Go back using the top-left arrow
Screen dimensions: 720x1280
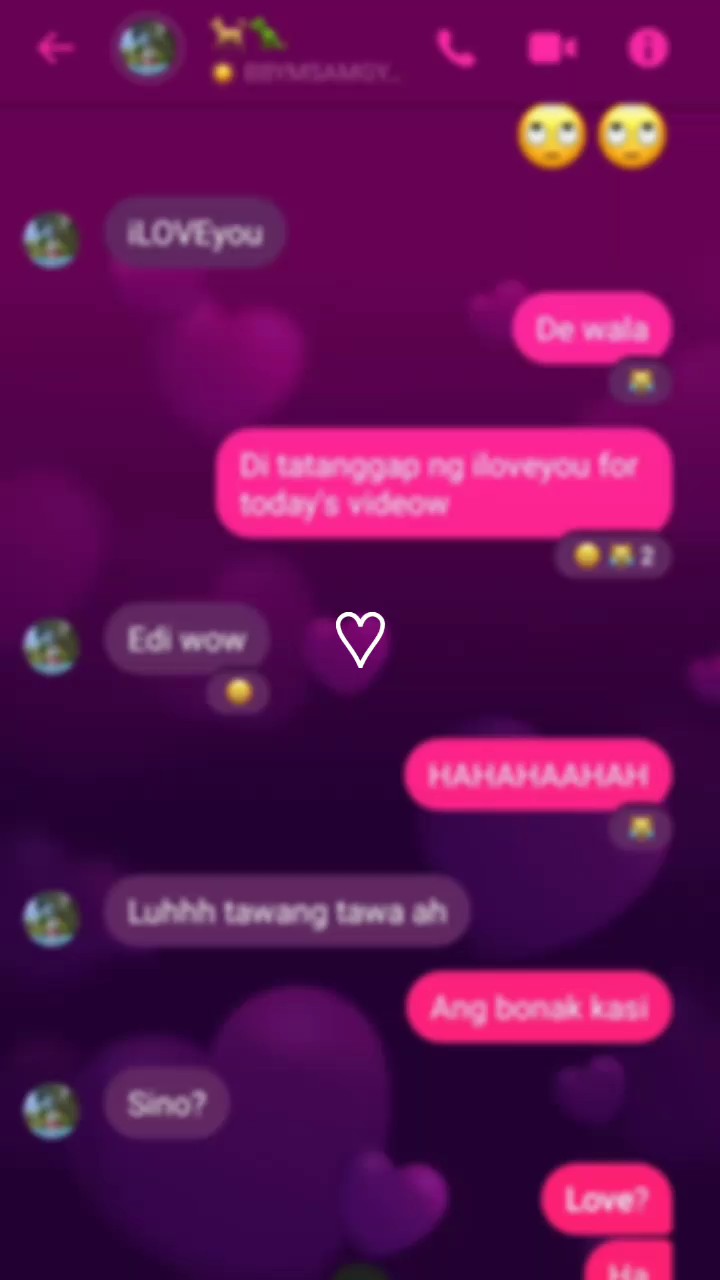pyautogui.click(x=55, y=49)
